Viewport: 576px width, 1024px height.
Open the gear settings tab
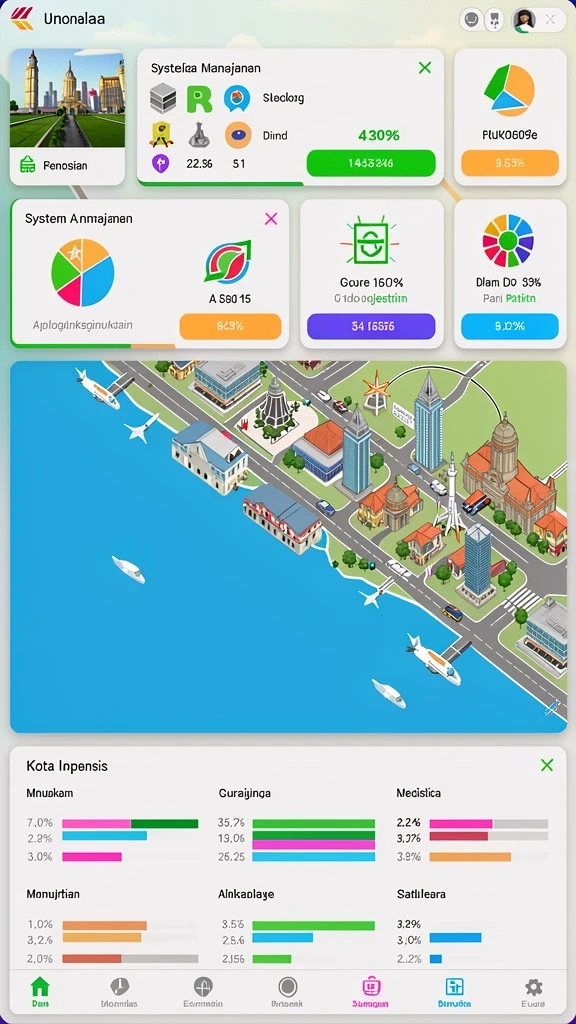(x=534, y=992)
